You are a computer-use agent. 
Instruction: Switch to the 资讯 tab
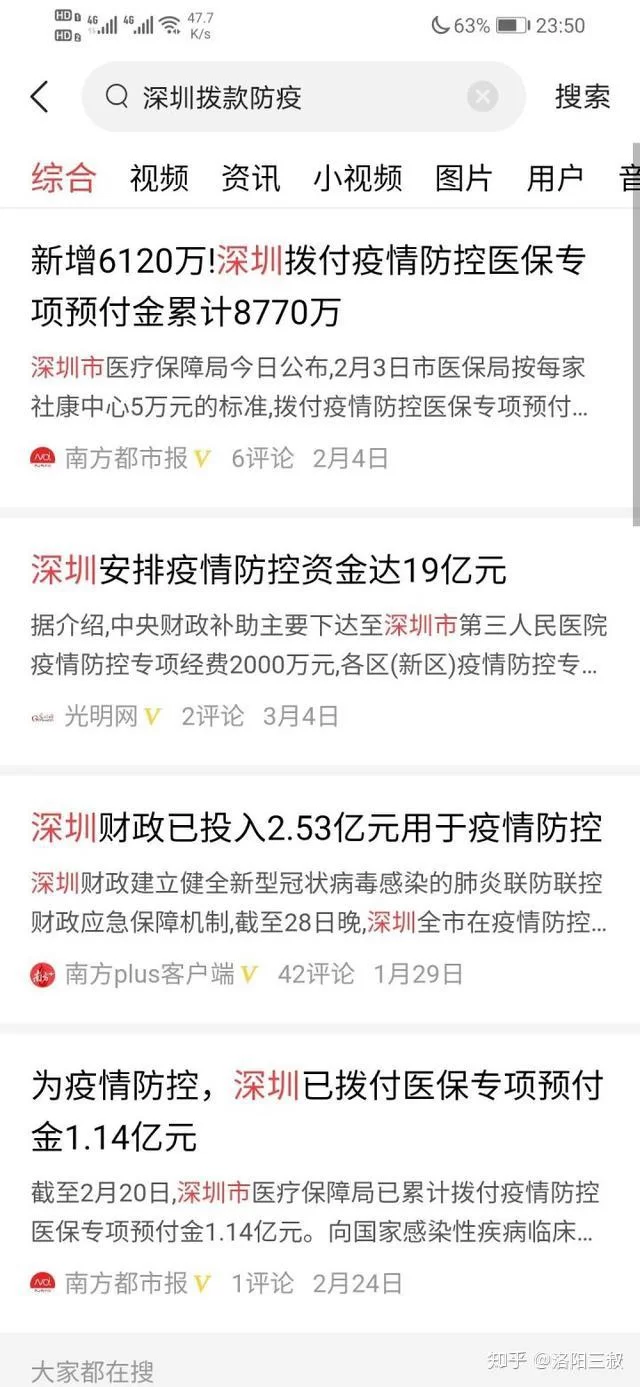point(251,178)
